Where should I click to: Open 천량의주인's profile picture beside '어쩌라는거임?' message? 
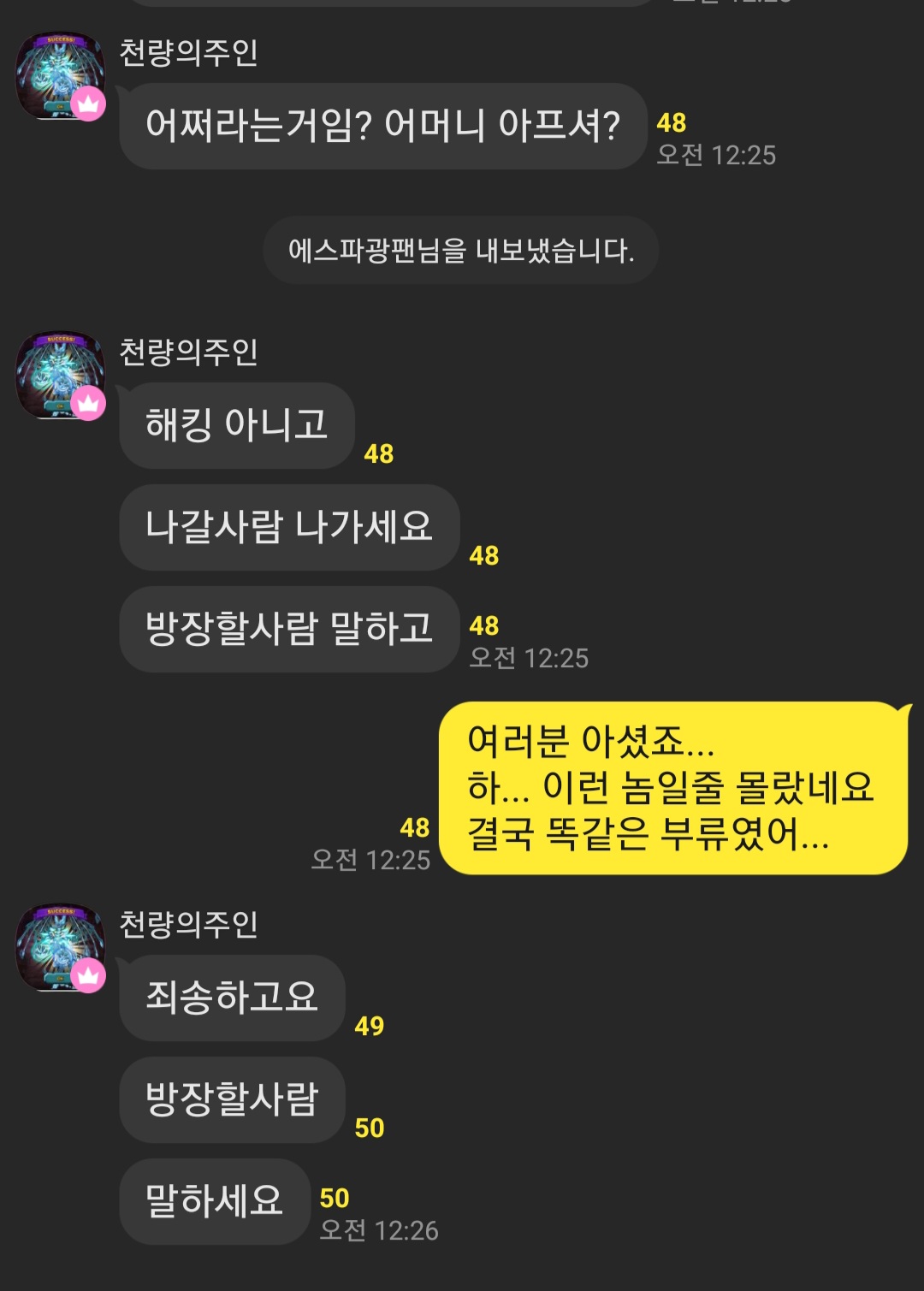pos(60,75)
